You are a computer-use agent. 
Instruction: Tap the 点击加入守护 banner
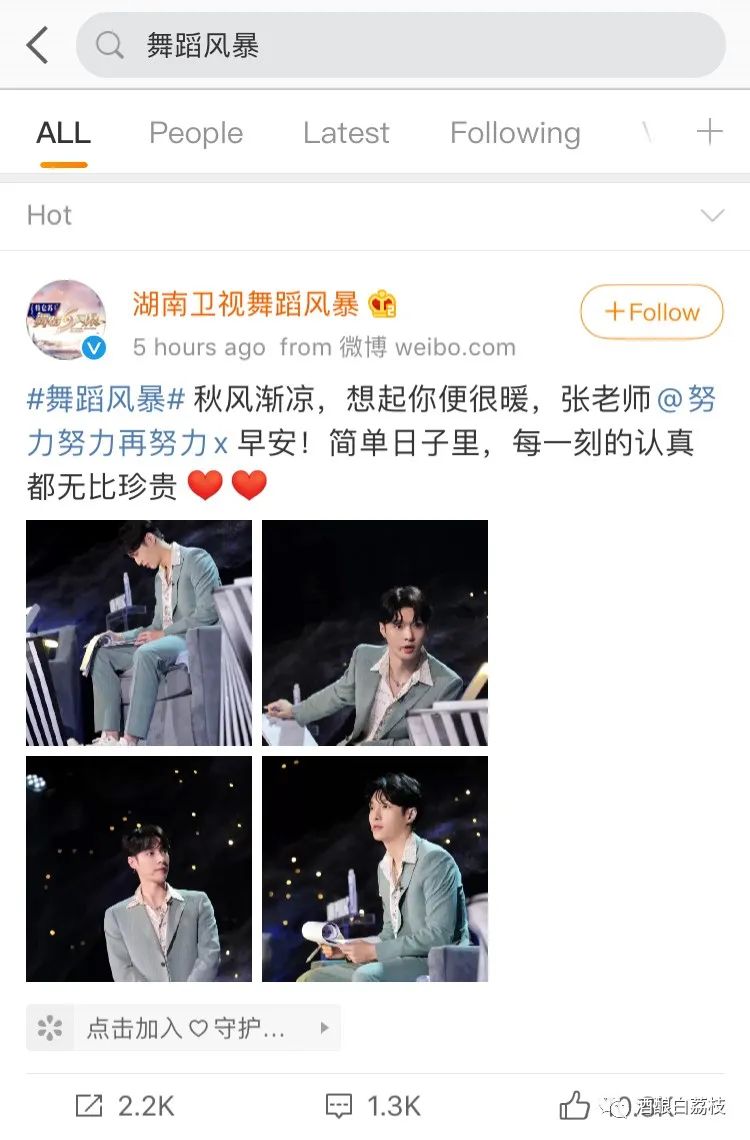(184, 1028)
